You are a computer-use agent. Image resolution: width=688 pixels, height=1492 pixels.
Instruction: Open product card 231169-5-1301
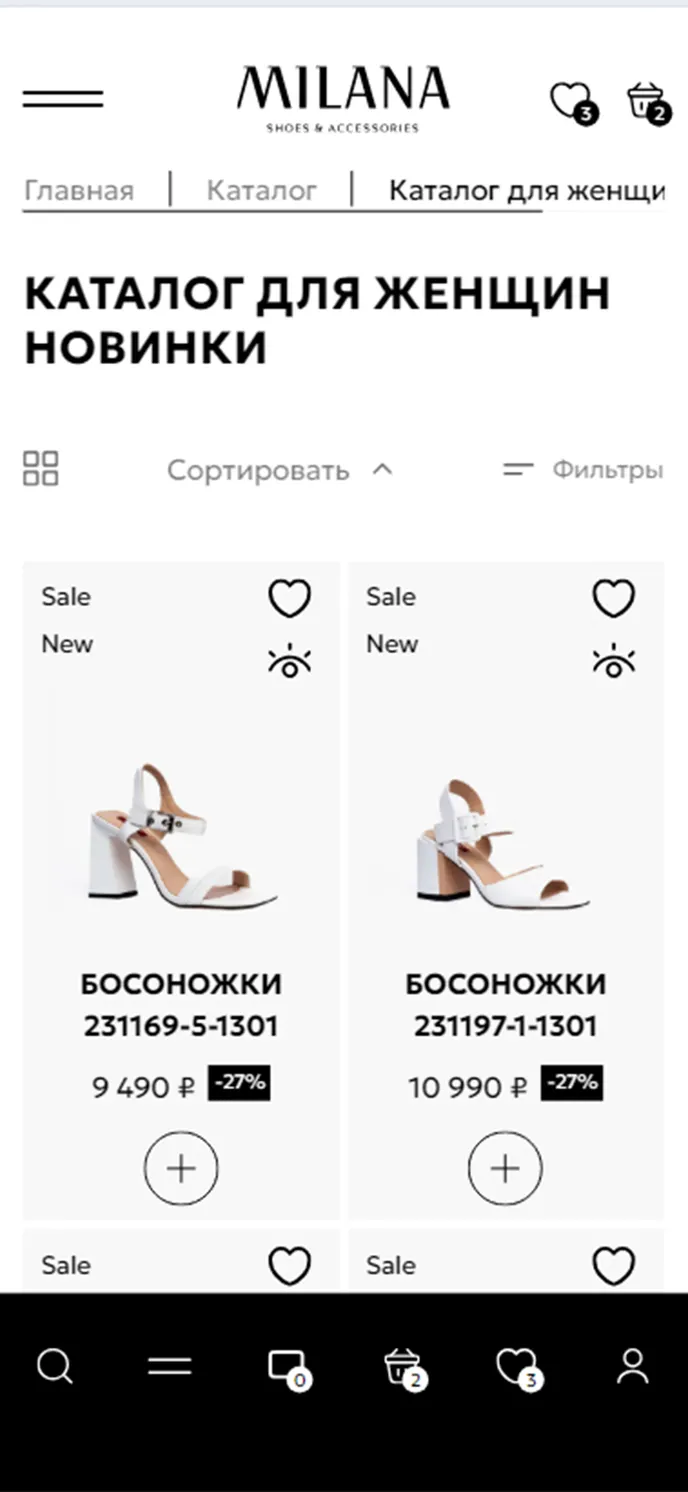(x=181, y=1005)
